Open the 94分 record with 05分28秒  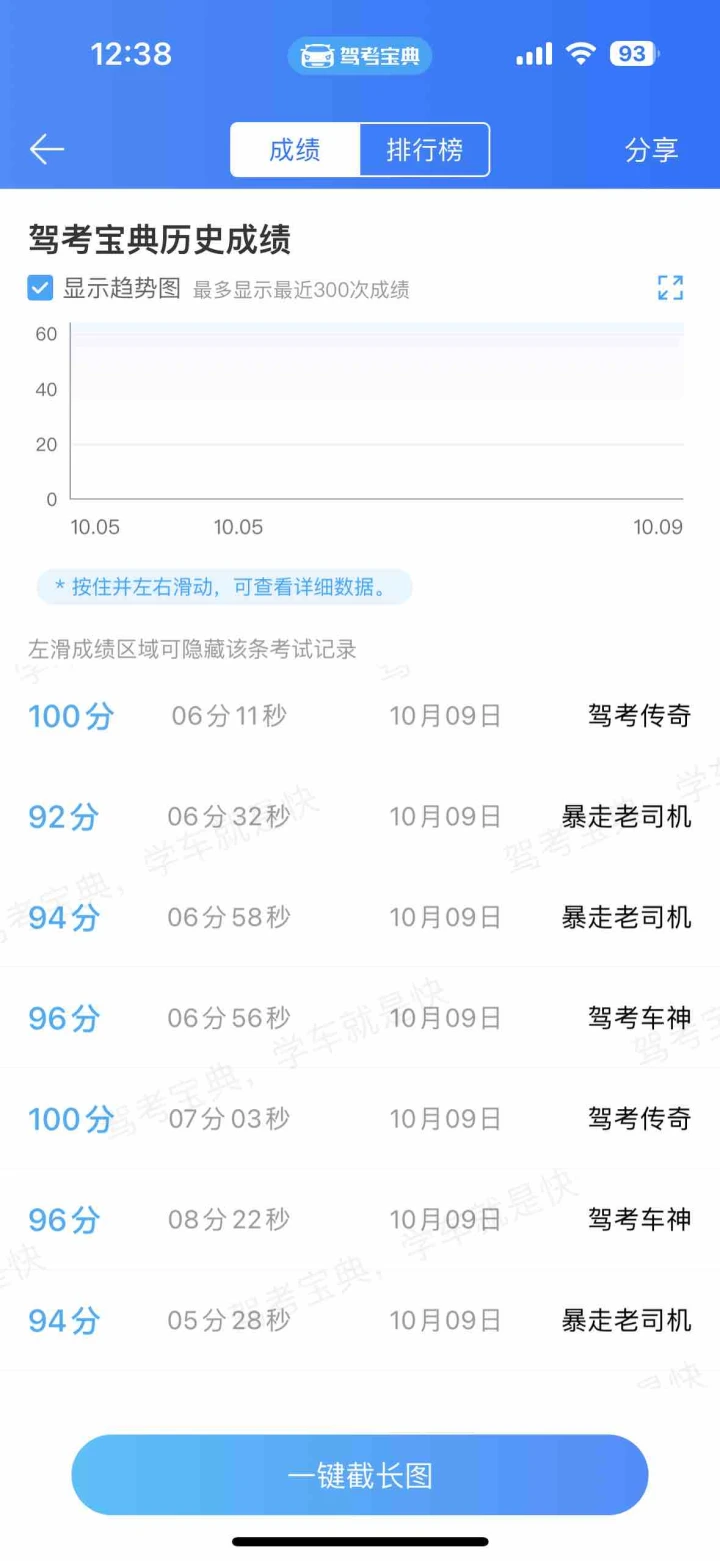coord(360,1320)
